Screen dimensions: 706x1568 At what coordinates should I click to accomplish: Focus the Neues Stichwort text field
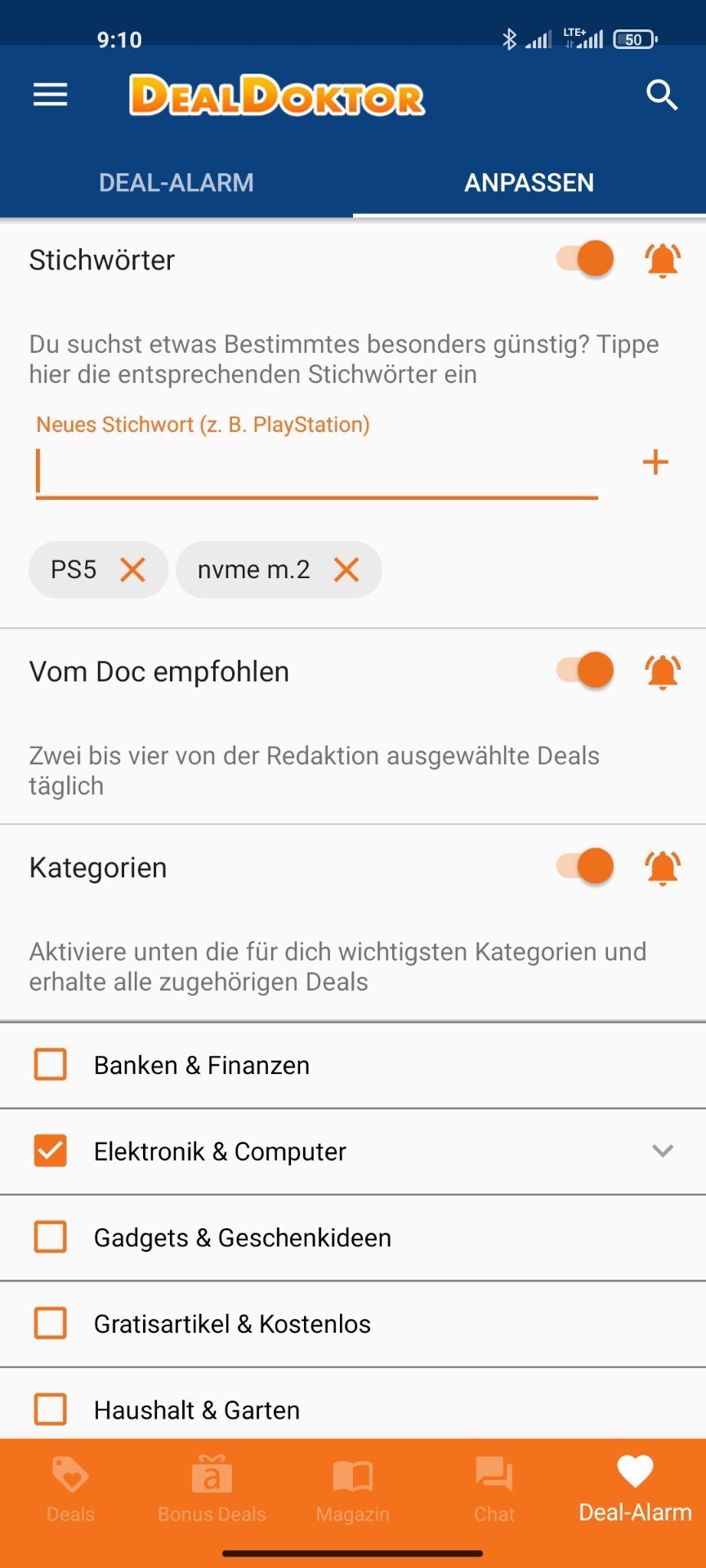pos(317,471)
